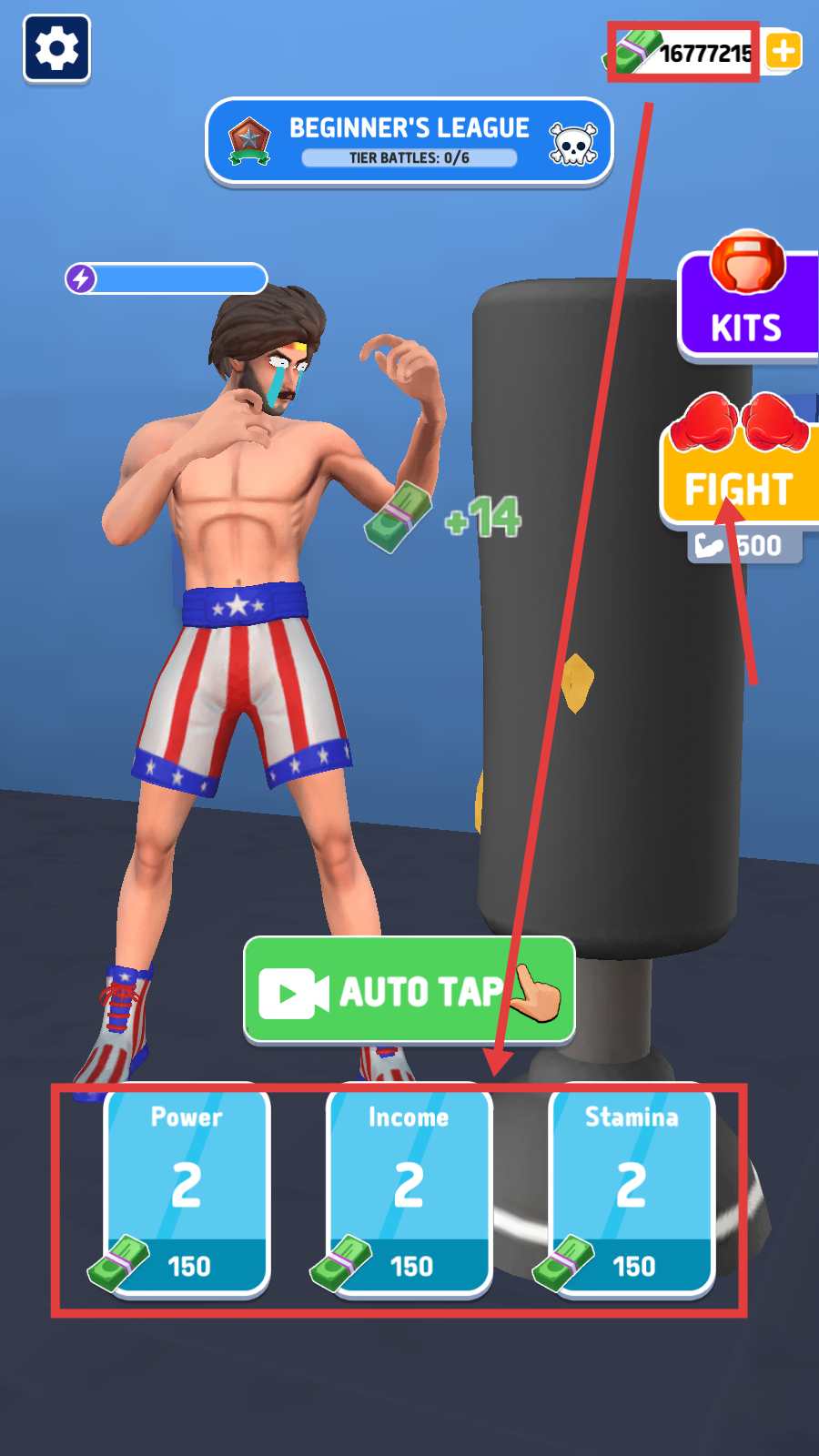This screenshot has width=819, height=1456.
Task: Tap the plus button to add cash
Action: point(783,52)
